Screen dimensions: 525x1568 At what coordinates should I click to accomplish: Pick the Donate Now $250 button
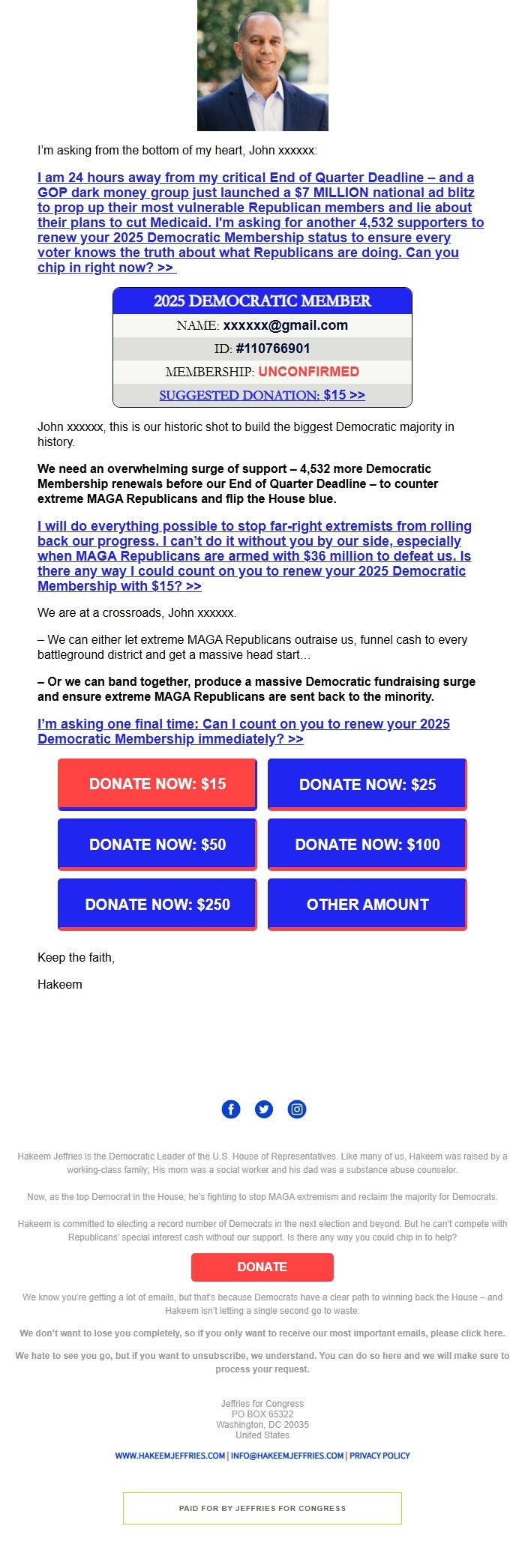pyautogui.click(x=157, y=904)
